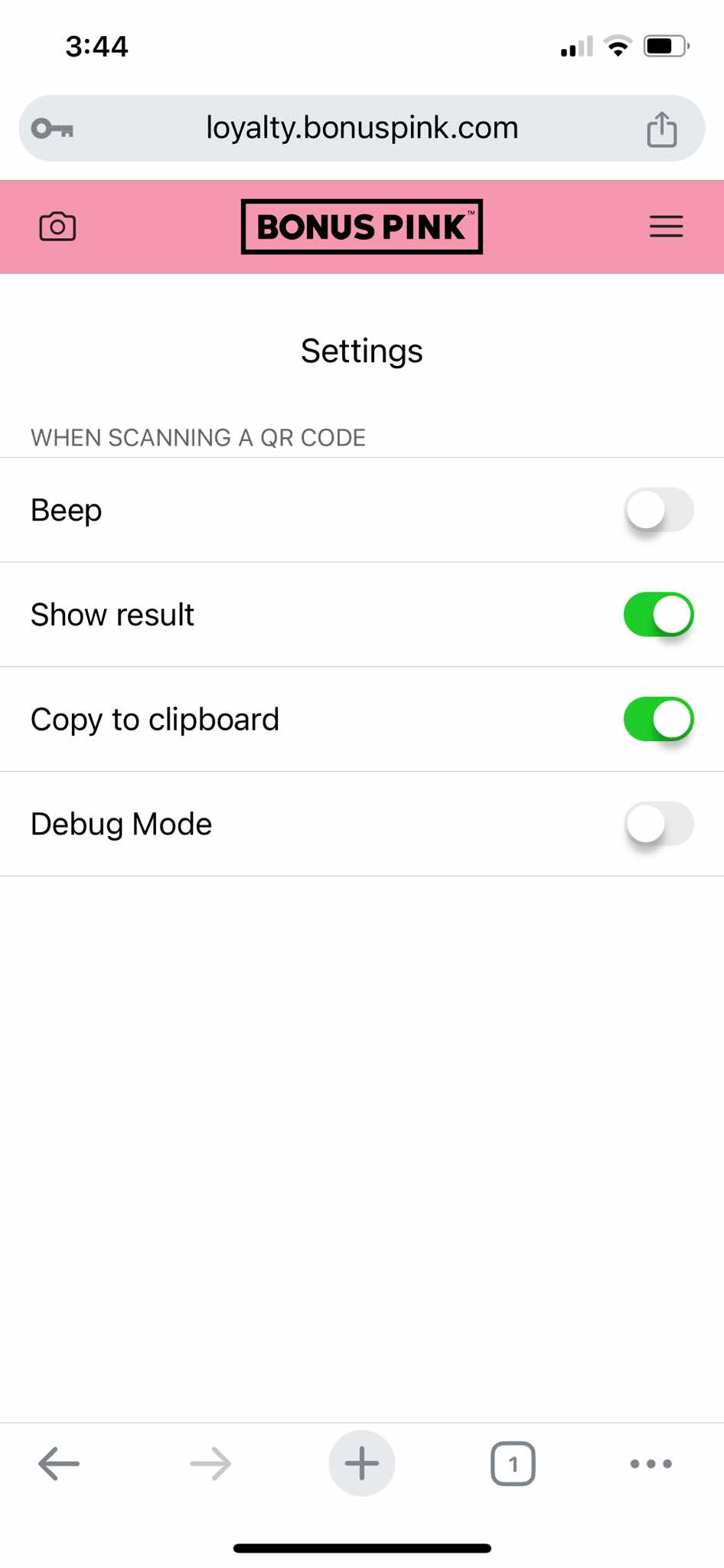Screen dimensions: 724x1568
Task: Share the page from the address bar
Action: click(662, 129)
